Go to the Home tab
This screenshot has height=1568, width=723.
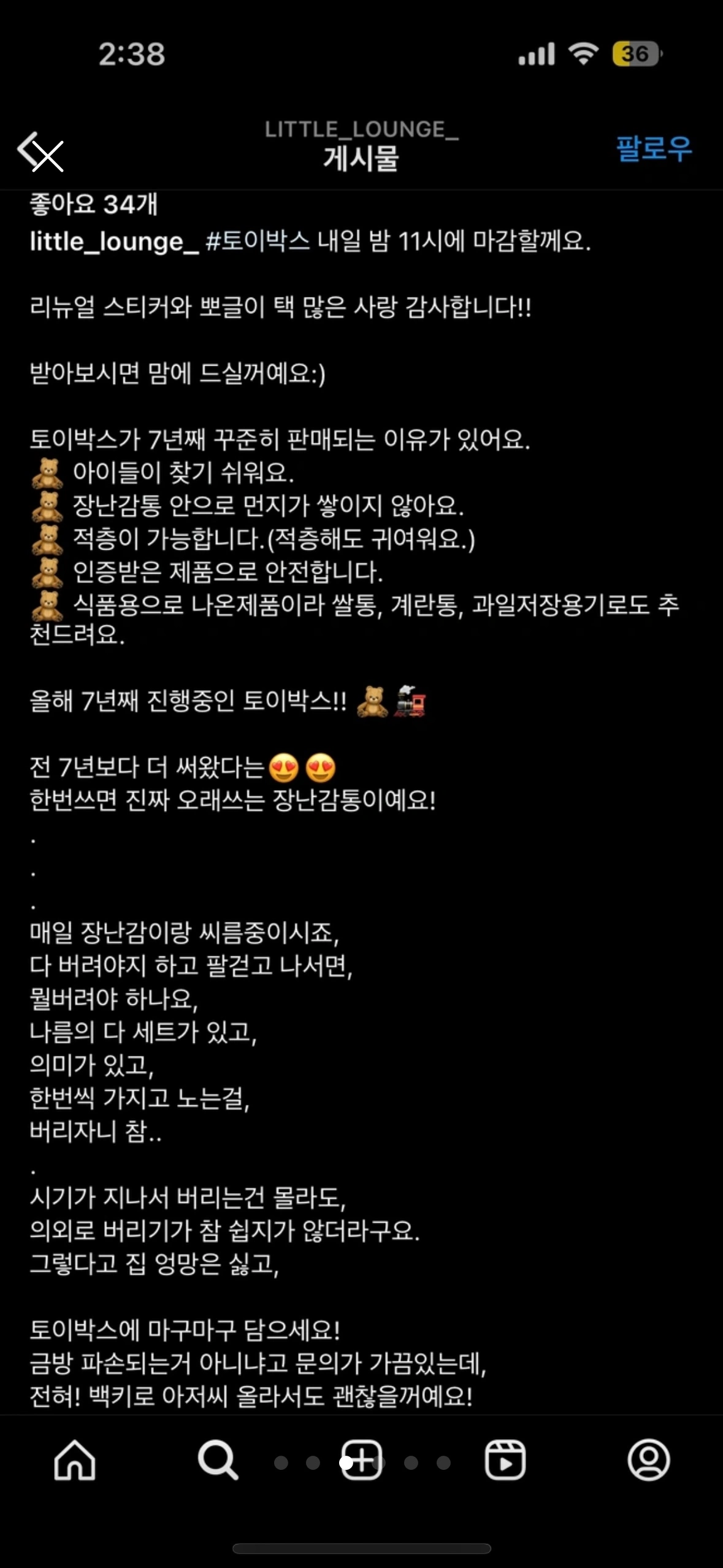point(75,1460)
